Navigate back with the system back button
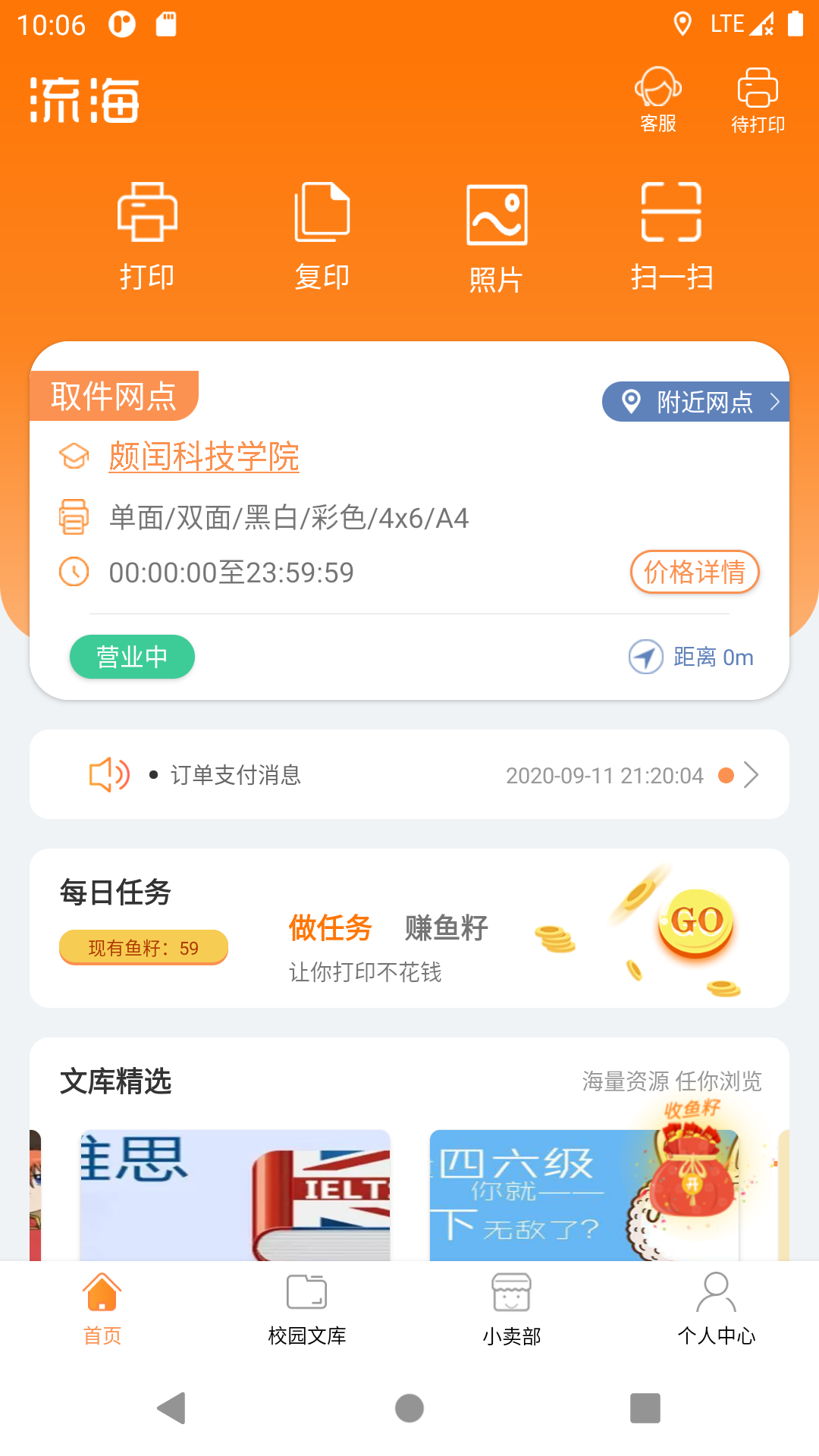The width and height of the screenshot is (819, 1456). coord(172,1408)
